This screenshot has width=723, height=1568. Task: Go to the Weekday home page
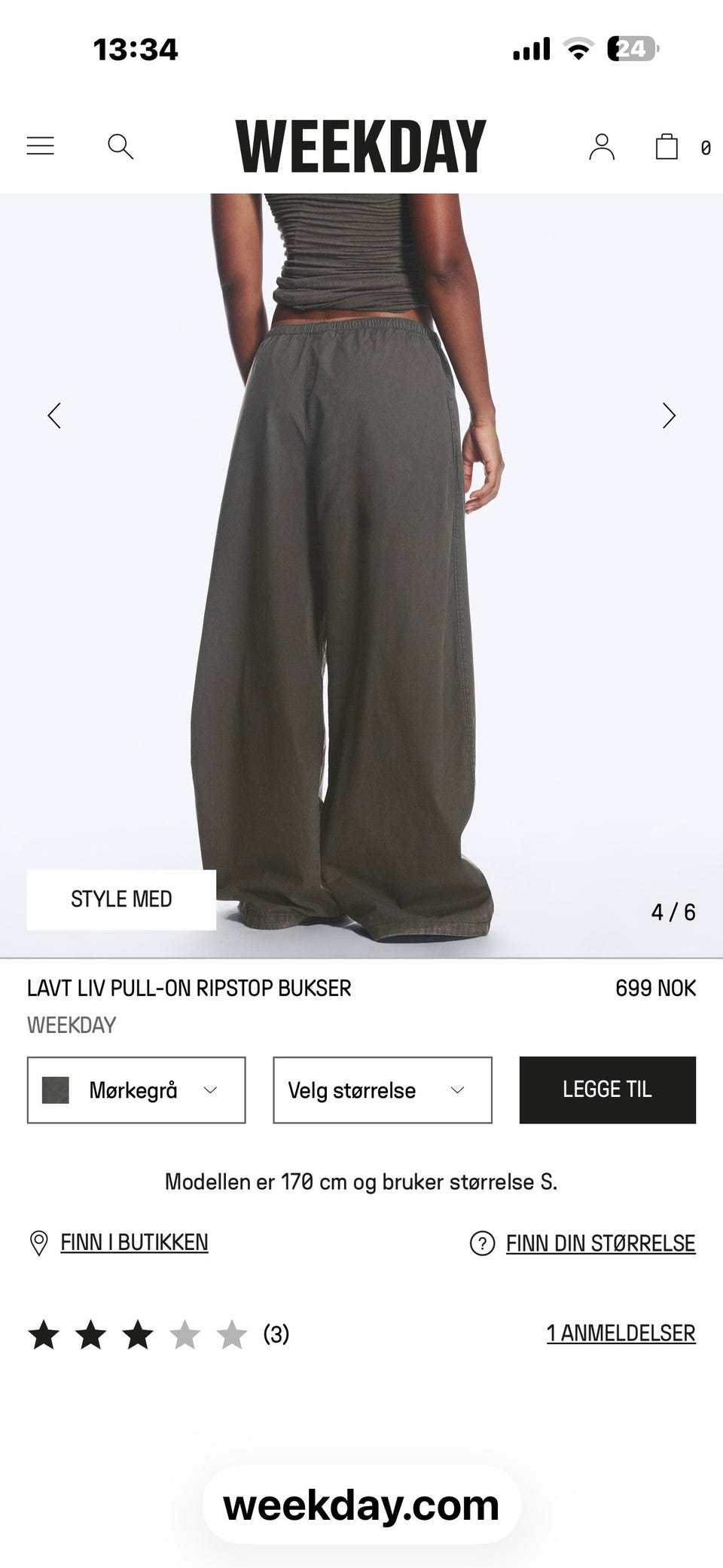pos(361,146)
